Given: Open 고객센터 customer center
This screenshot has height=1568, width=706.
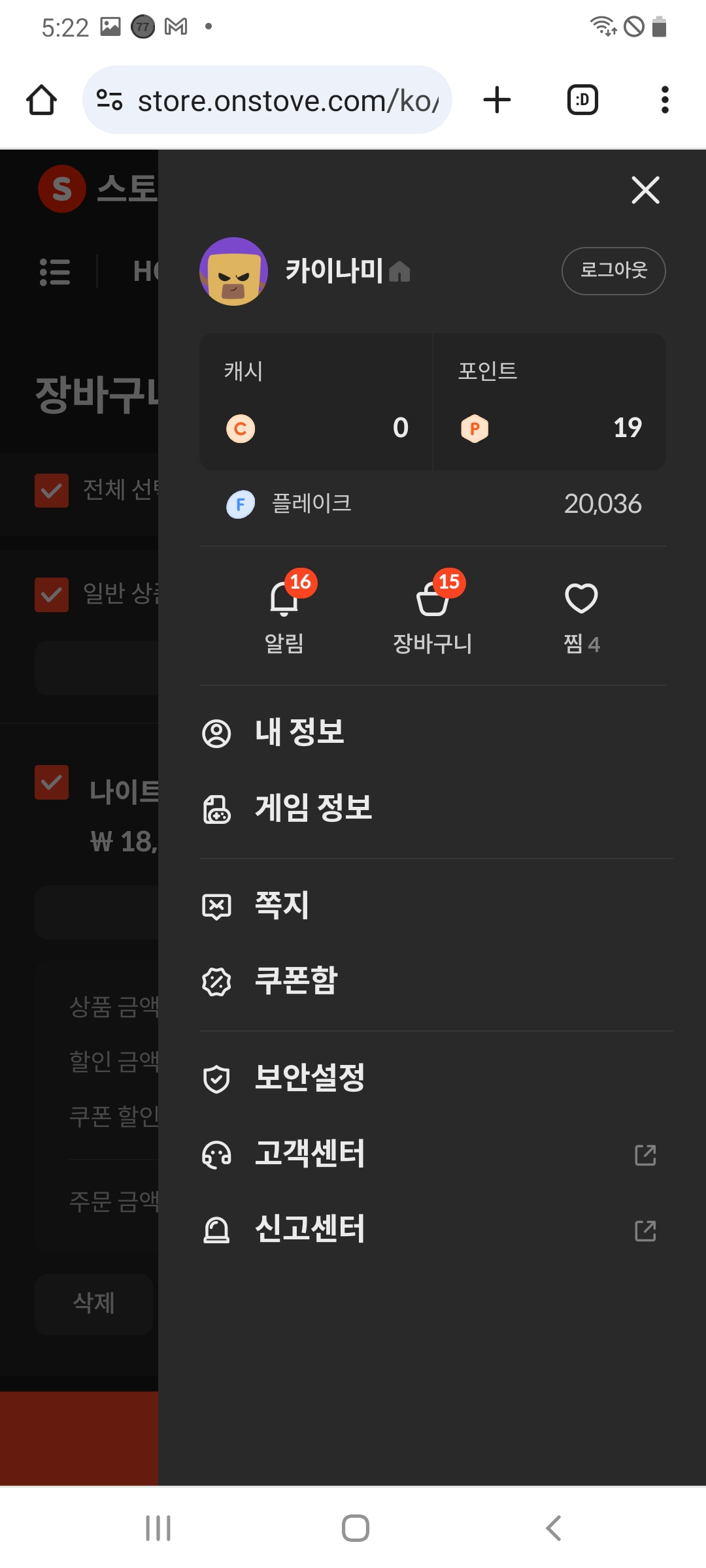Looking at the screenshot, I should pos(309,1154).
